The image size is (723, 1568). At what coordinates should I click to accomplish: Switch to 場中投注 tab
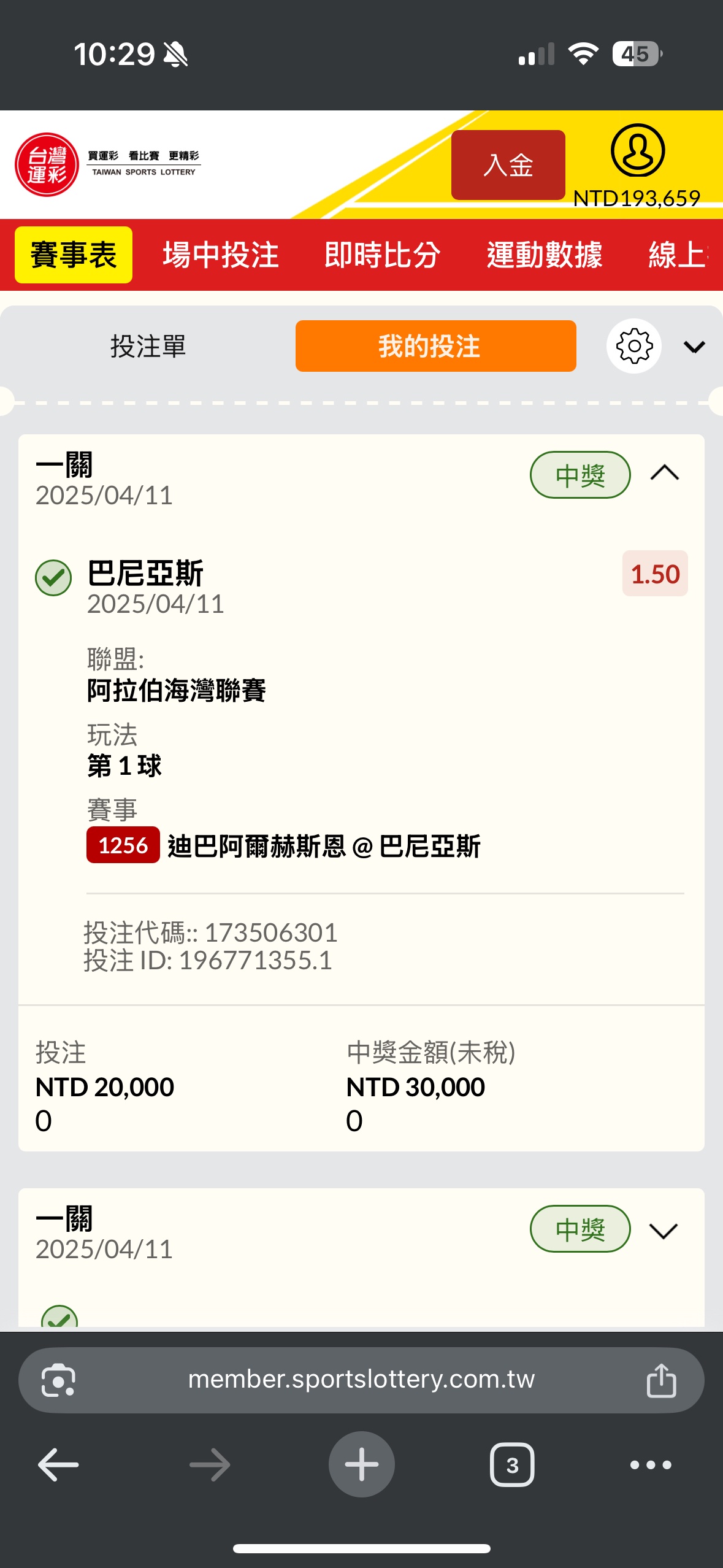click(x=221, y=255)
